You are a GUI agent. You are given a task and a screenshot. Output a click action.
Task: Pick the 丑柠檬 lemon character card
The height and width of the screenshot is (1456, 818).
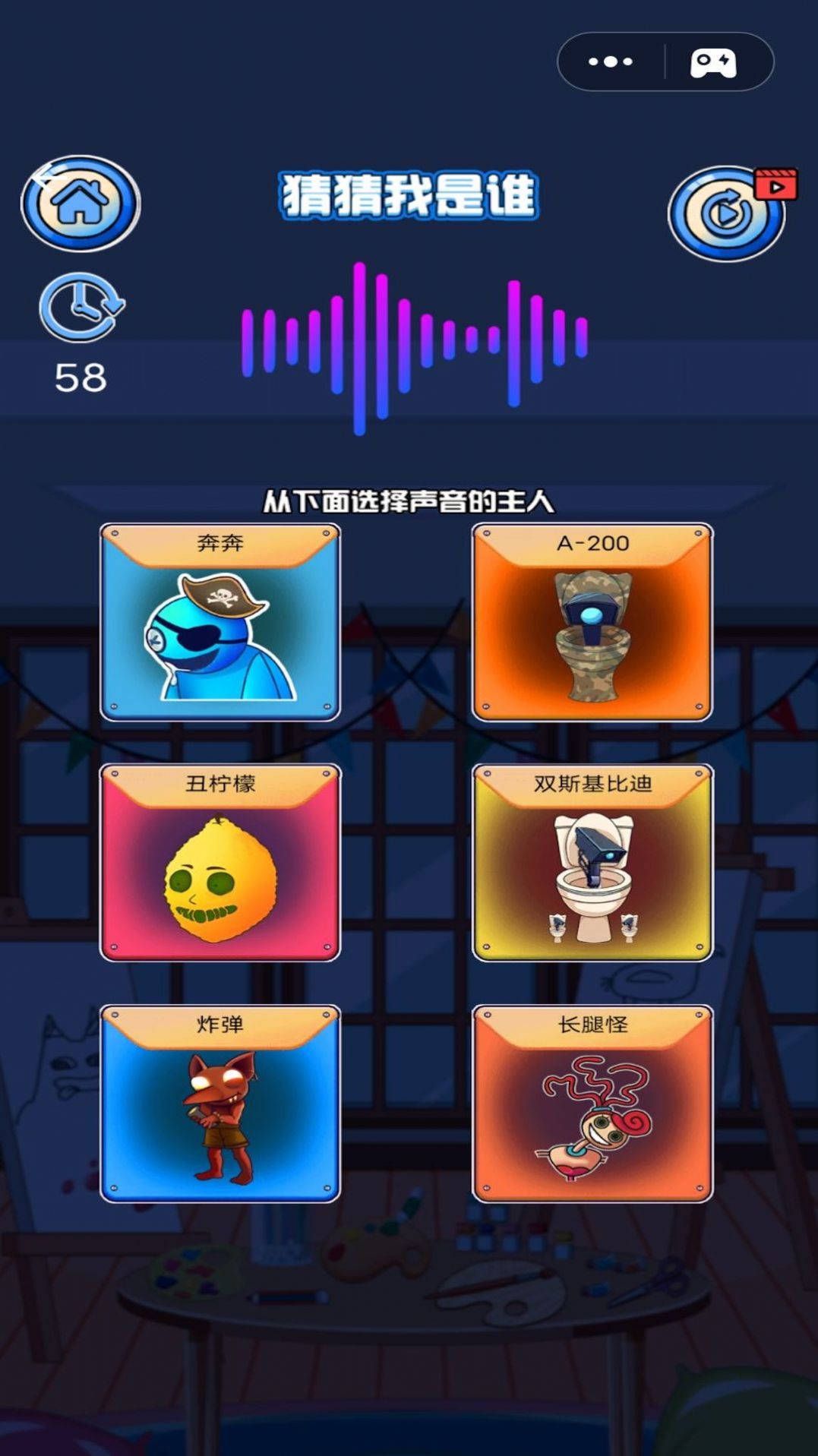click(x=220, y=863)
